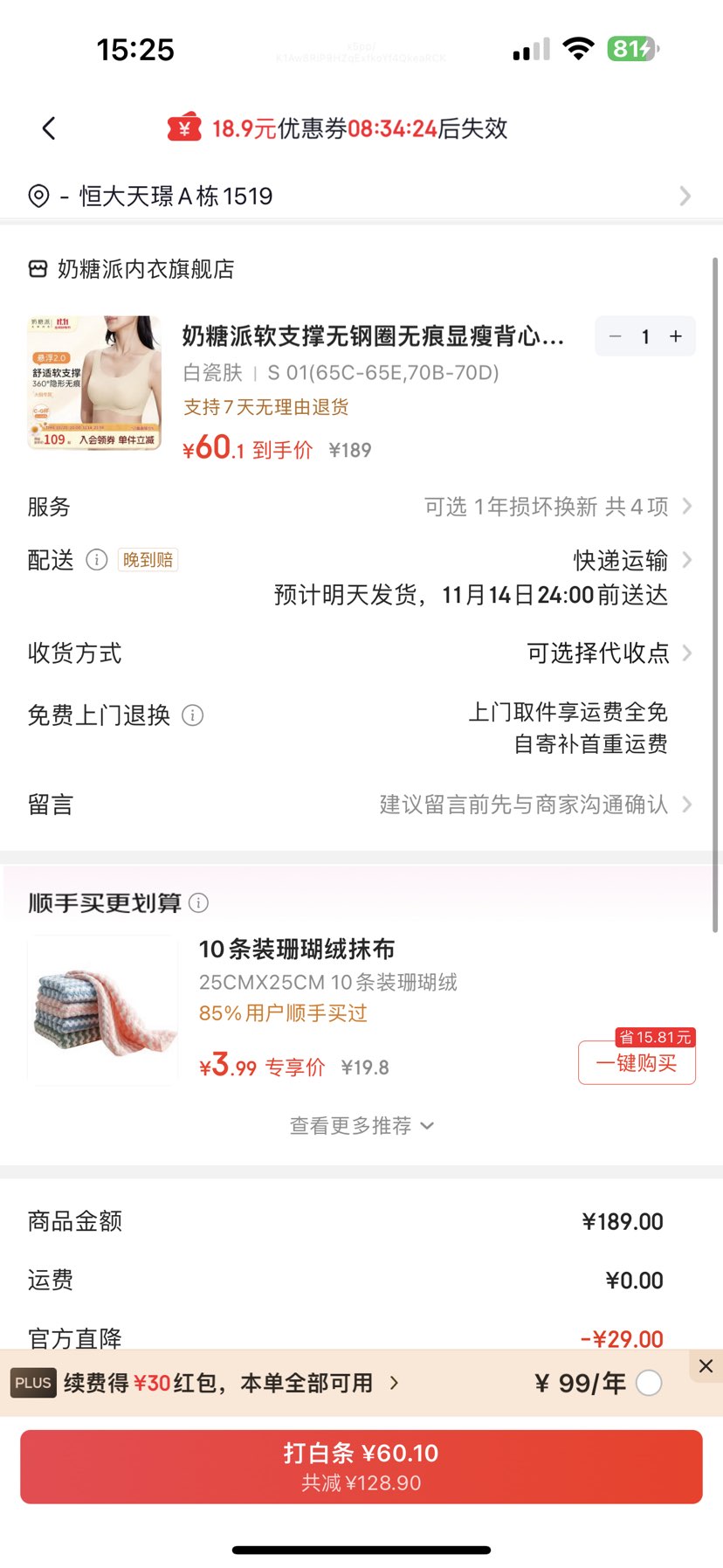Image resolution: width=723 pixels, height=1568 pixels.
Task: Tap the 打白条 ¥60.10 payment button
Action: point(361,1466)
